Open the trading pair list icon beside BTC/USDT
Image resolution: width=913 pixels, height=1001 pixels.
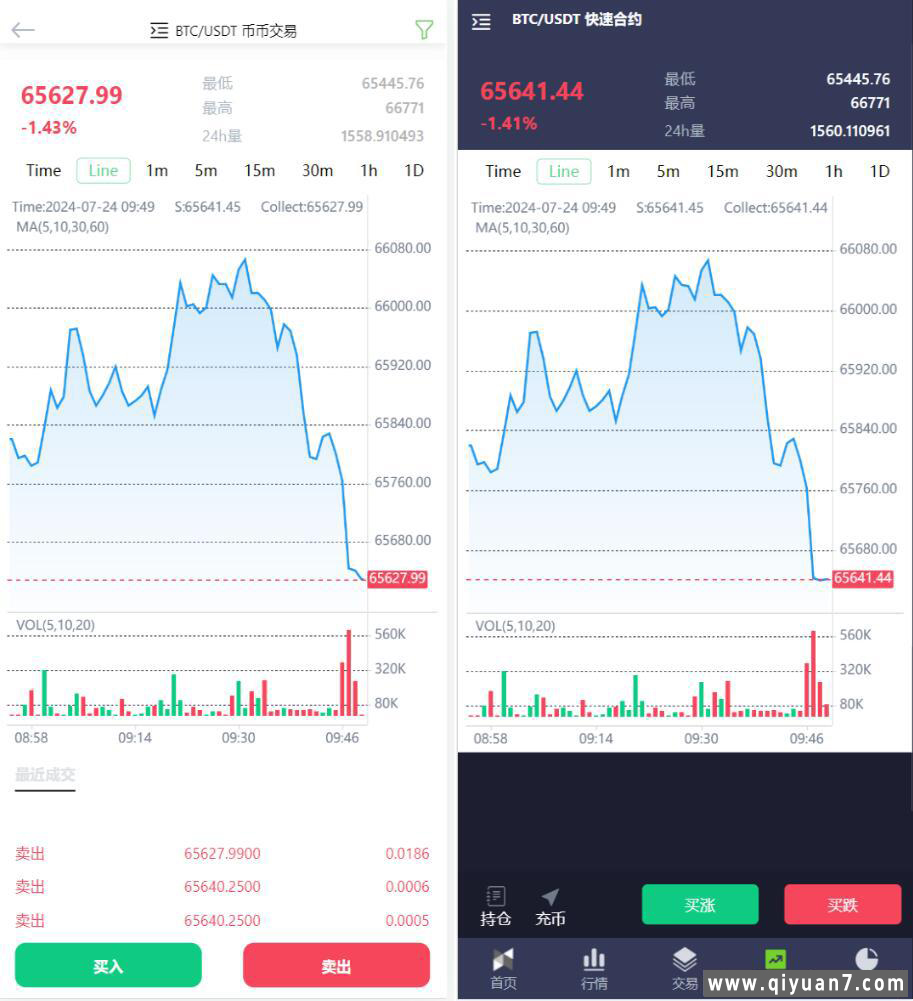(x=159, y=30)
